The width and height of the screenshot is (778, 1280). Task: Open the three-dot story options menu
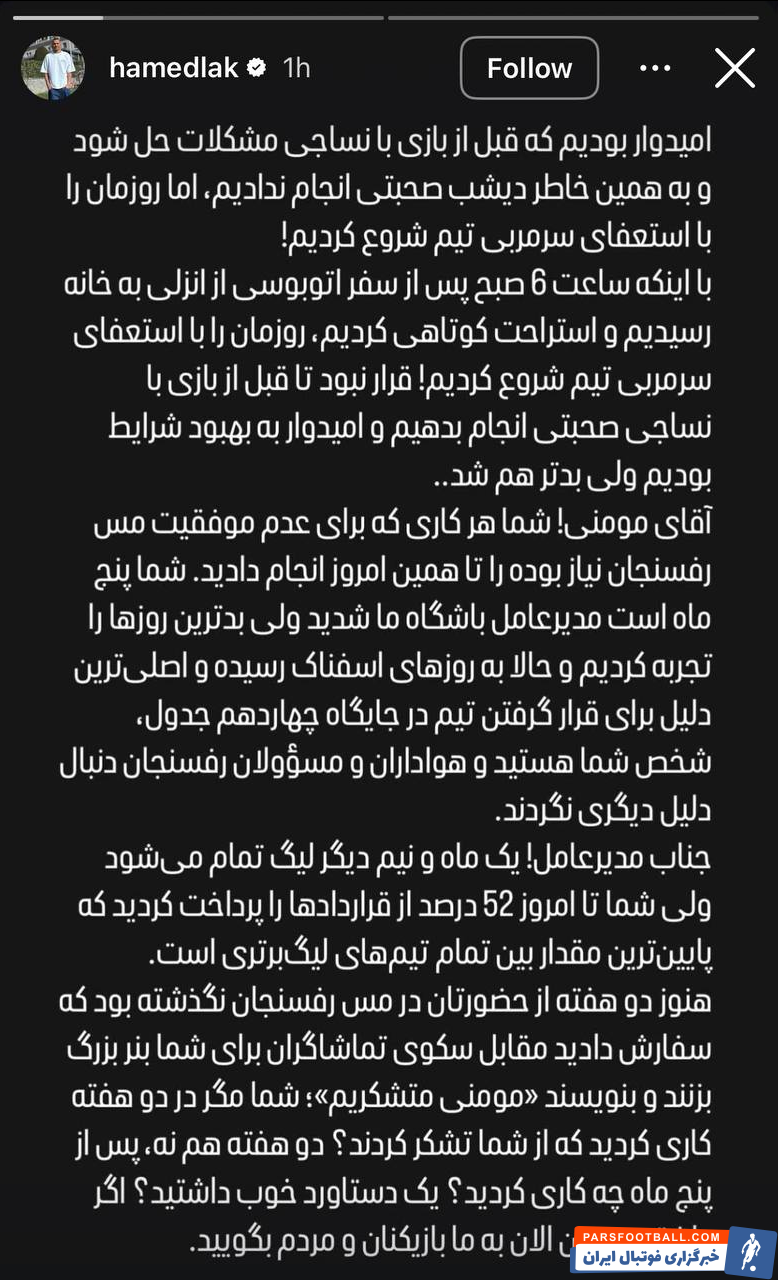(655, 67)
